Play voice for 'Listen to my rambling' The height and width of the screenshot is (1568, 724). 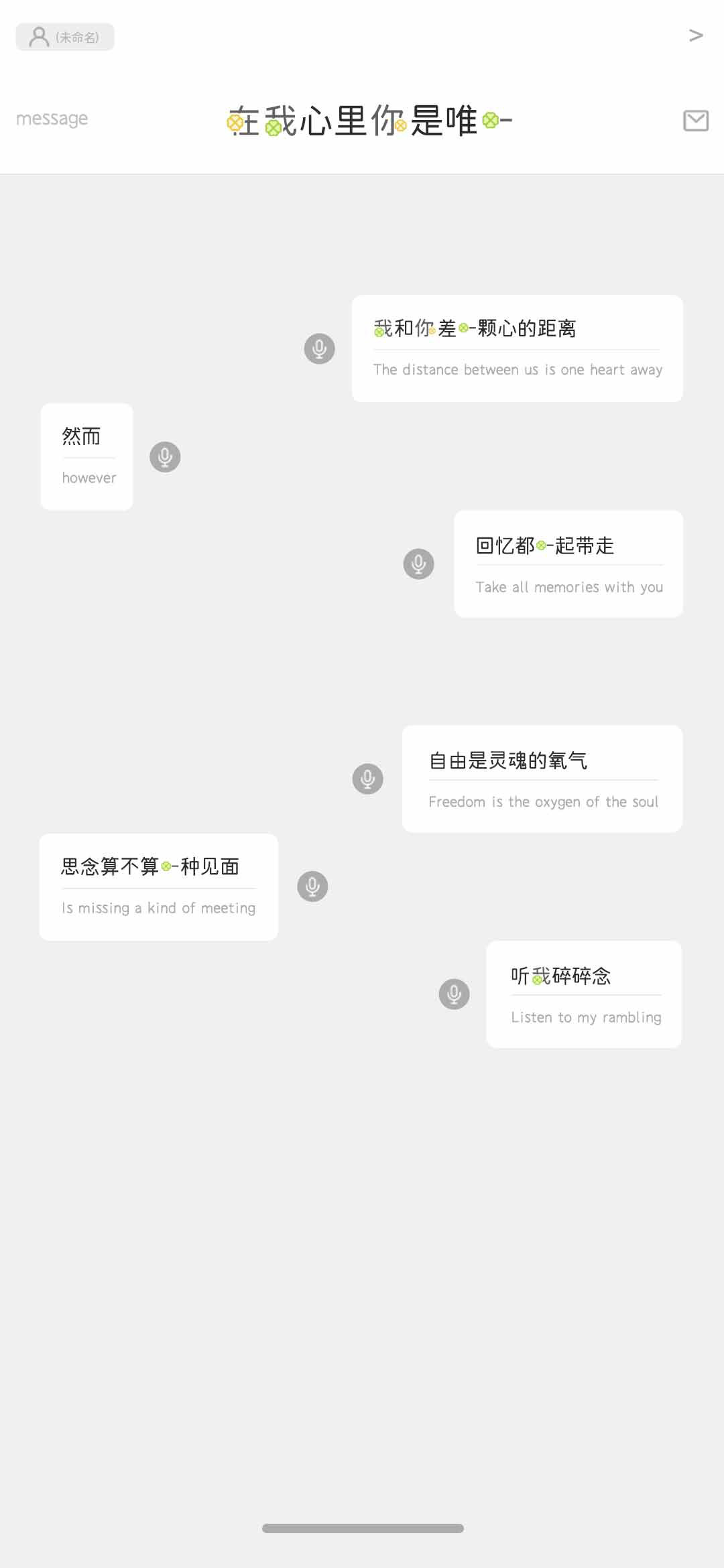click(455, 994)
